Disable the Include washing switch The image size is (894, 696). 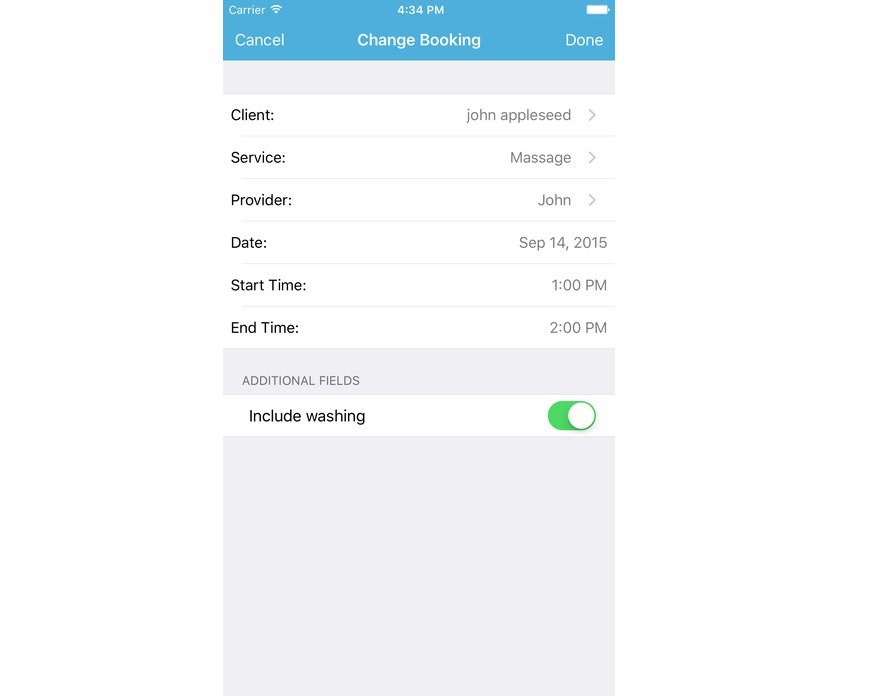571,416
